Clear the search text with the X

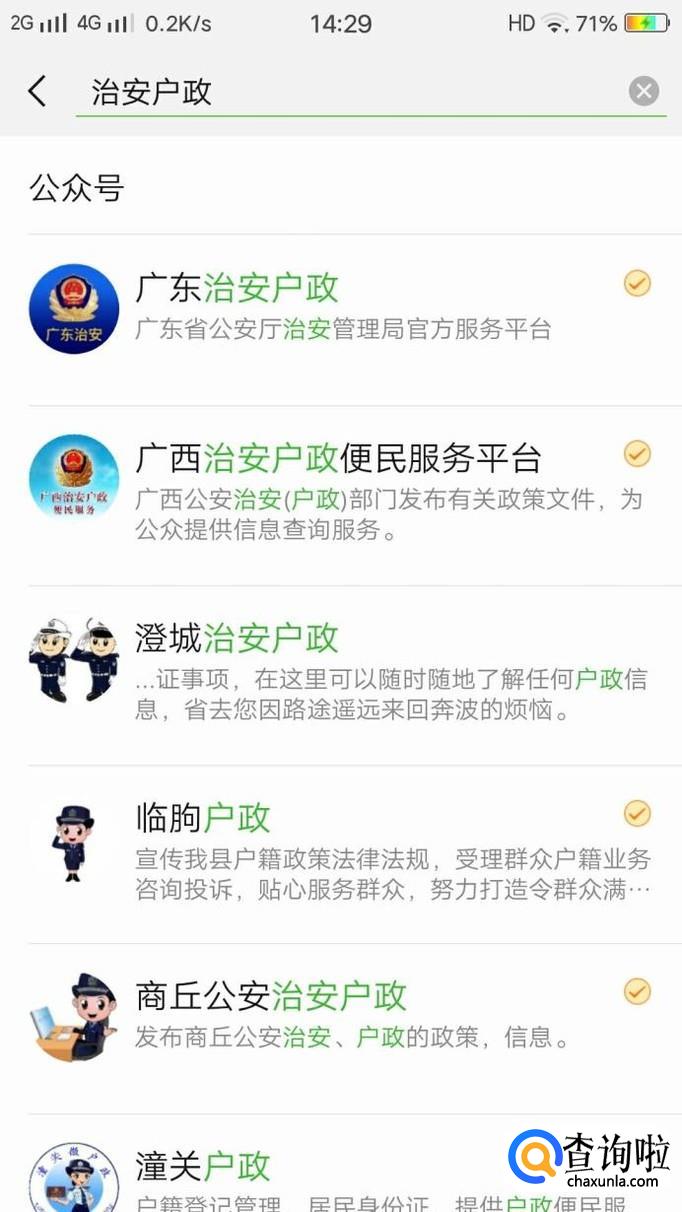(644, 92)
